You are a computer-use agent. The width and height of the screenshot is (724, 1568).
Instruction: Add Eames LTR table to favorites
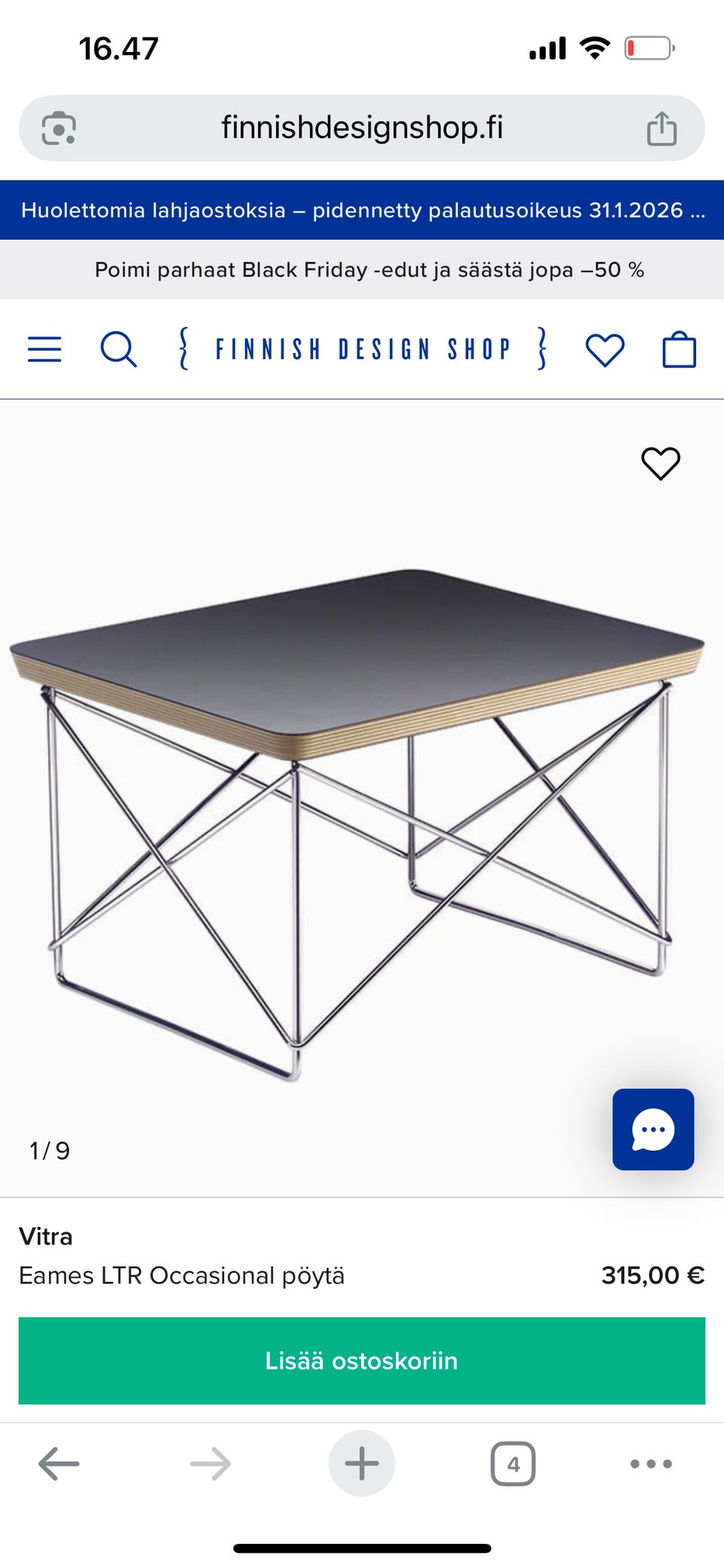pos(661,463)
